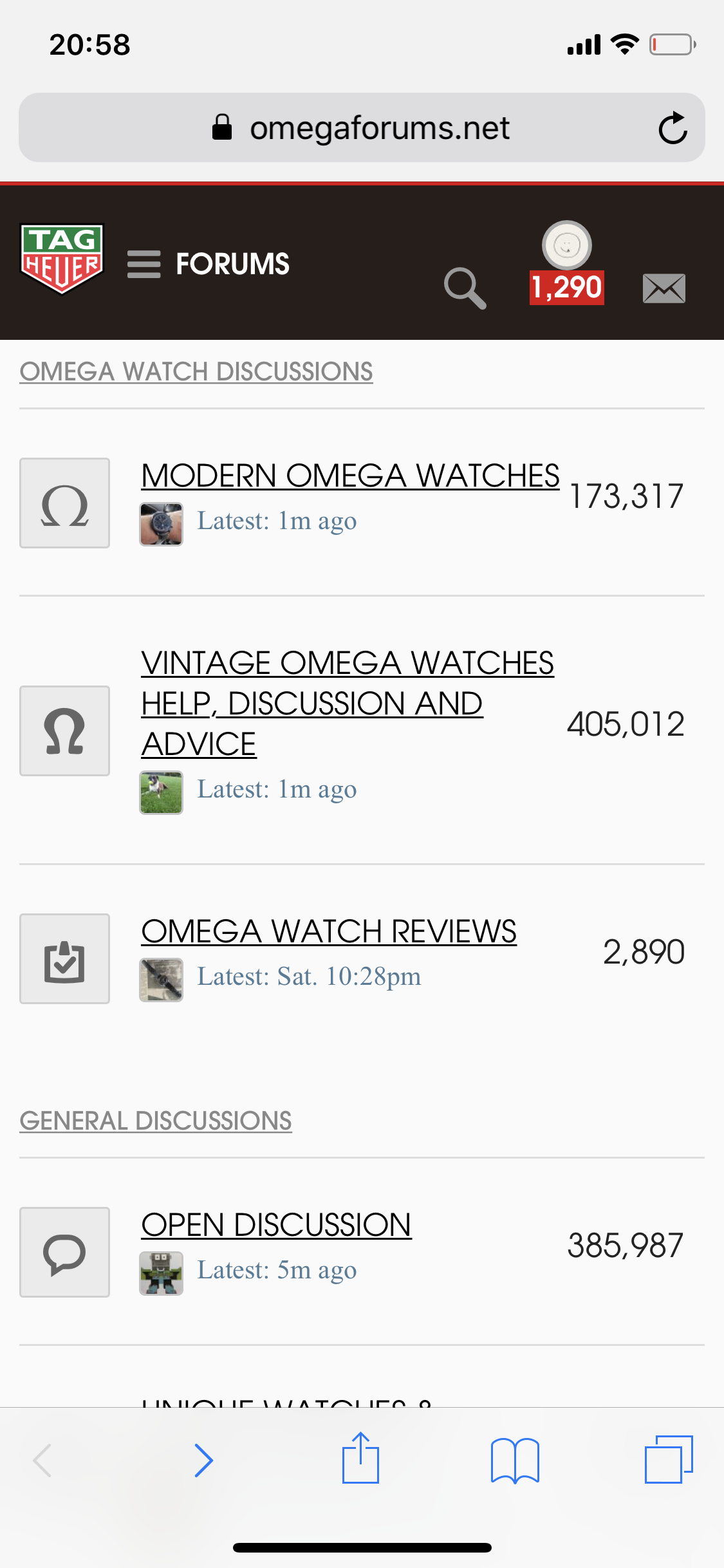The height and width of the screenshot is (1568, 724).
Task: Tap the Tag Heuer logo in header
Action: 62,259
